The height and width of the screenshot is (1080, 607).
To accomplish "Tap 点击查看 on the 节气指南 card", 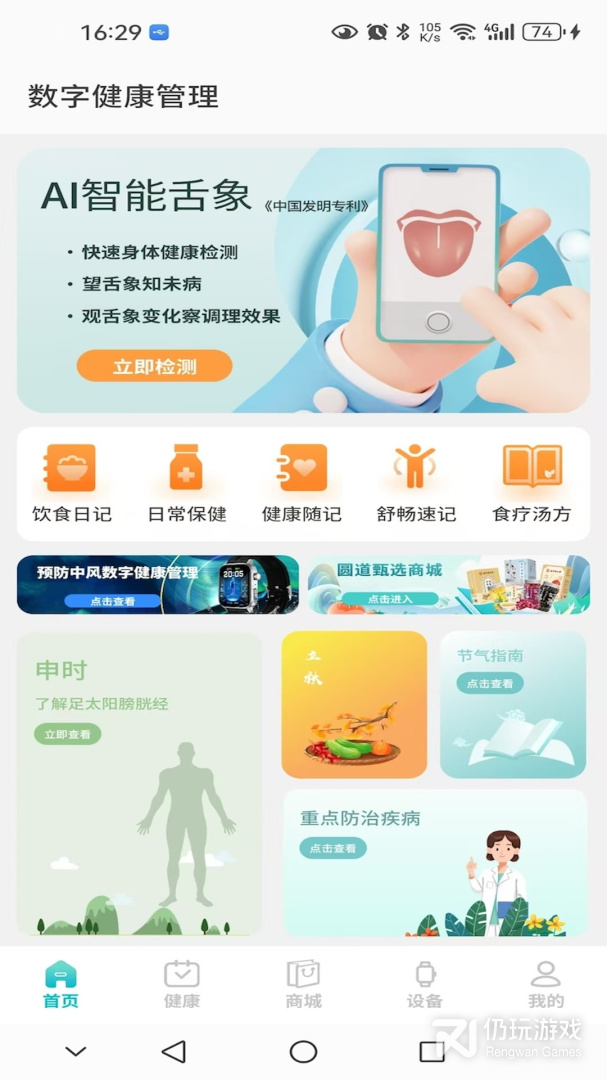I will click(x=490, y=684).
